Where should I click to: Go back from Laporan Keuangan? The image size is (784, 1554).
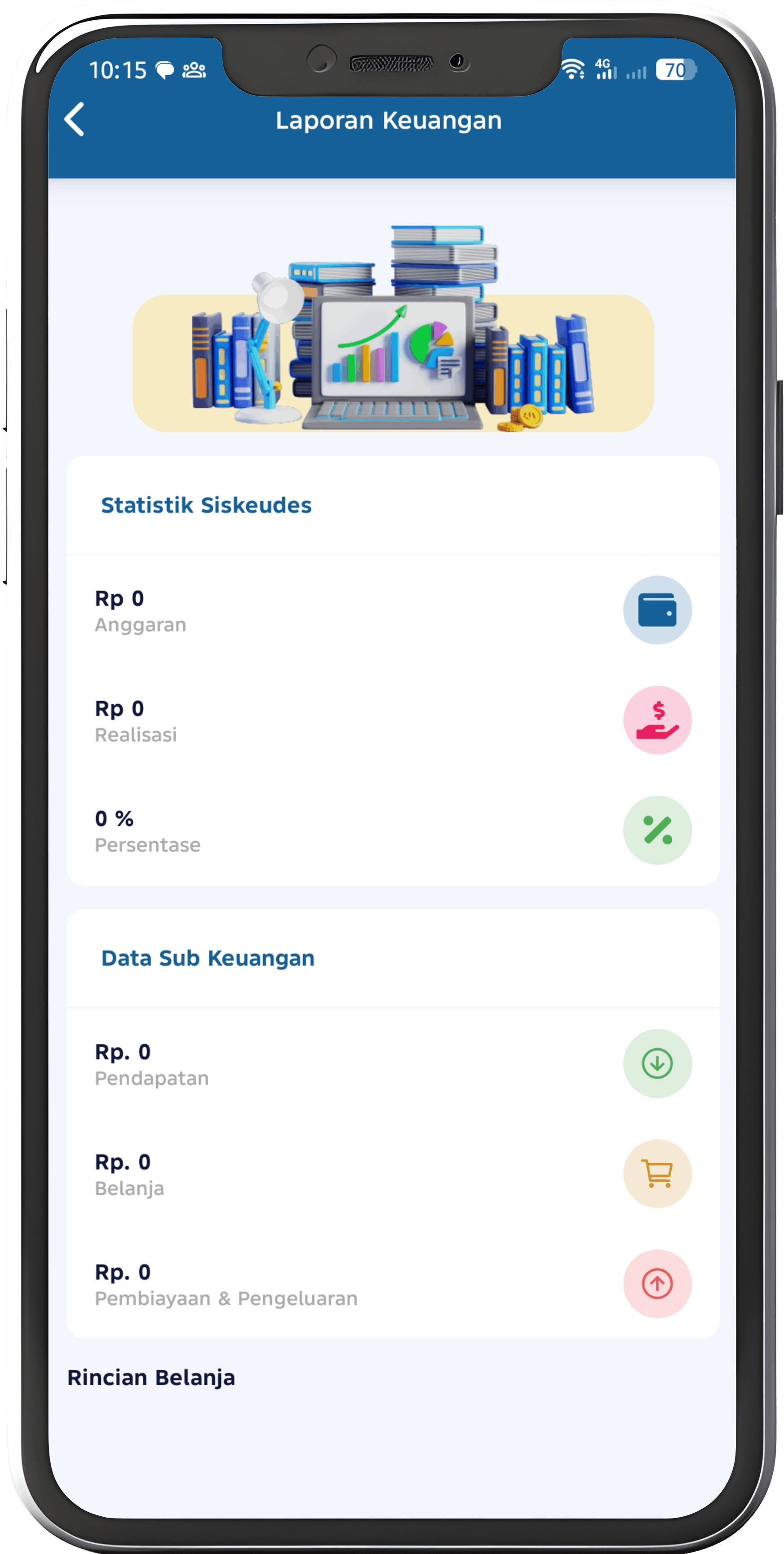click(75, 119)
